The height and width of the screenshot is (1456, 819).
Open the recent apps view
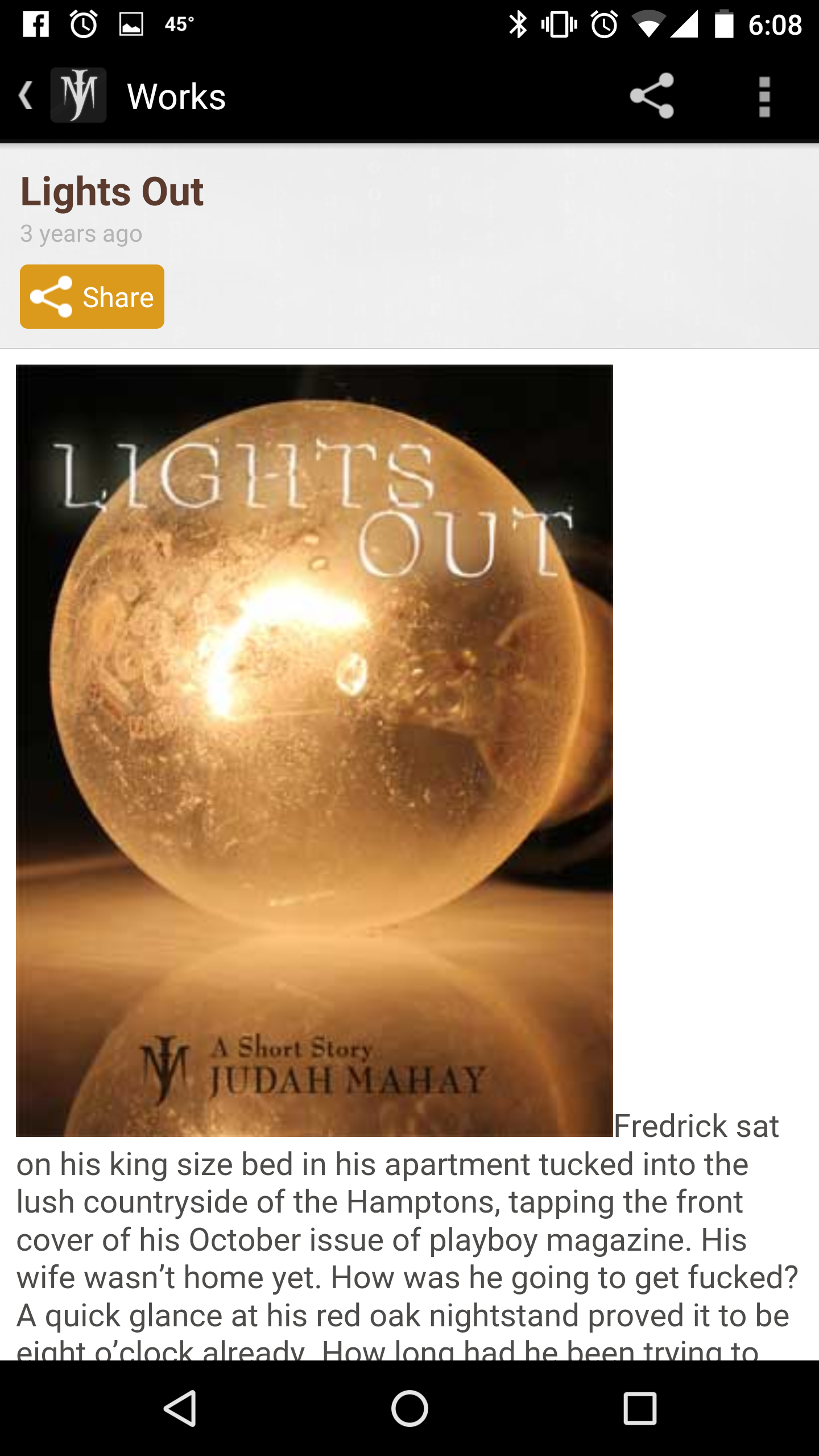point(640,1408)
